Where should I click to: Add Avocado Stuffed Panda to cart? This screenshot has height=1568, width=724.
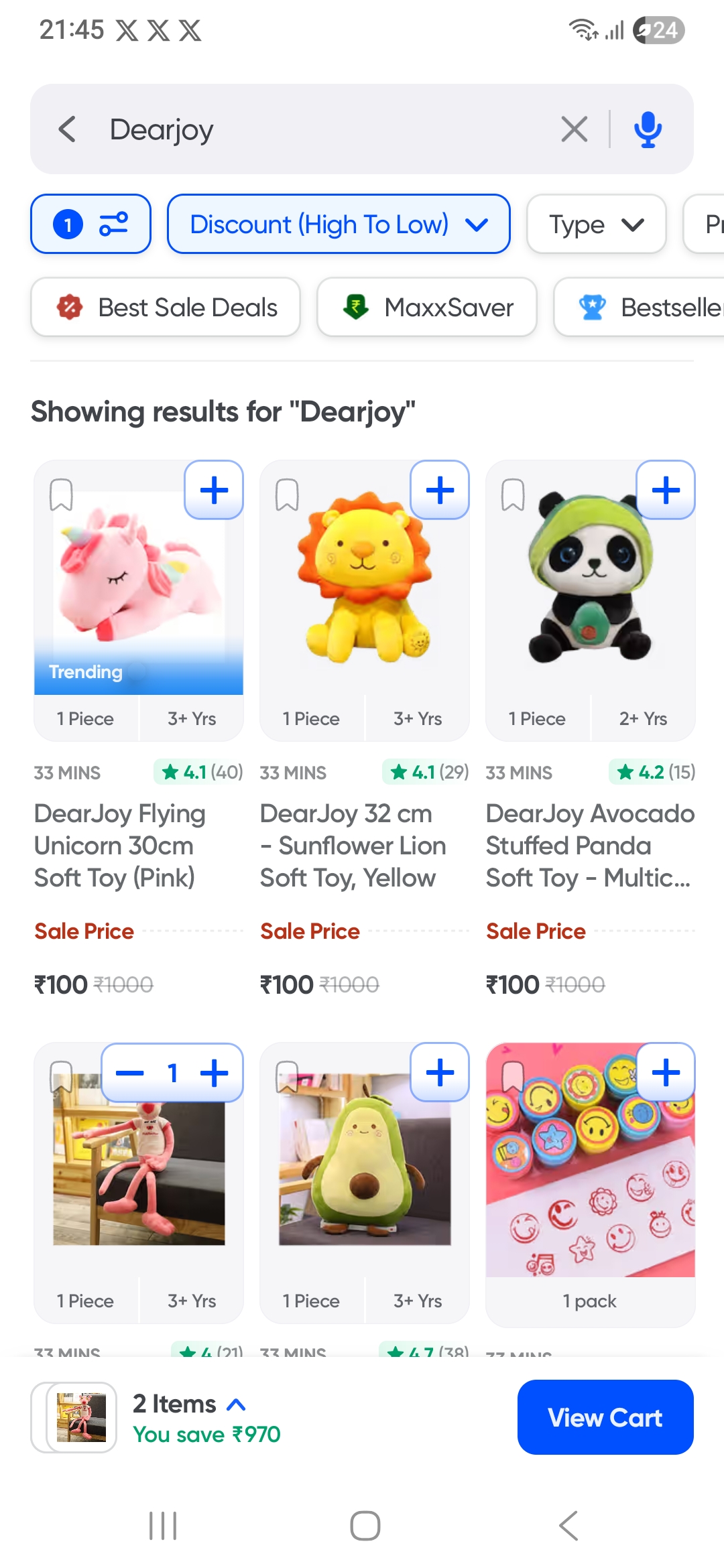point(666,490)
